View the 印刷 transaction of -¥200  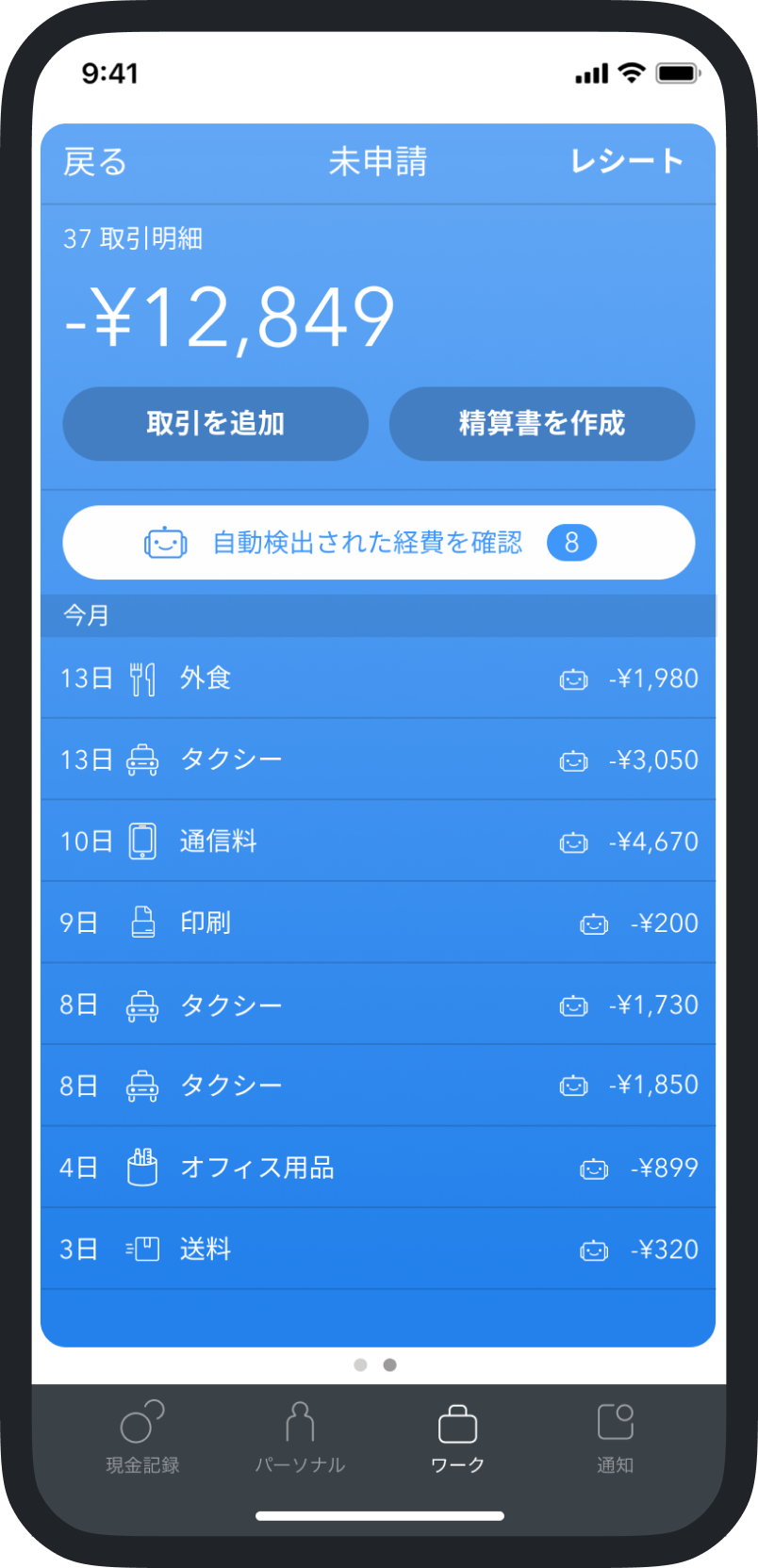coord(378,923)
